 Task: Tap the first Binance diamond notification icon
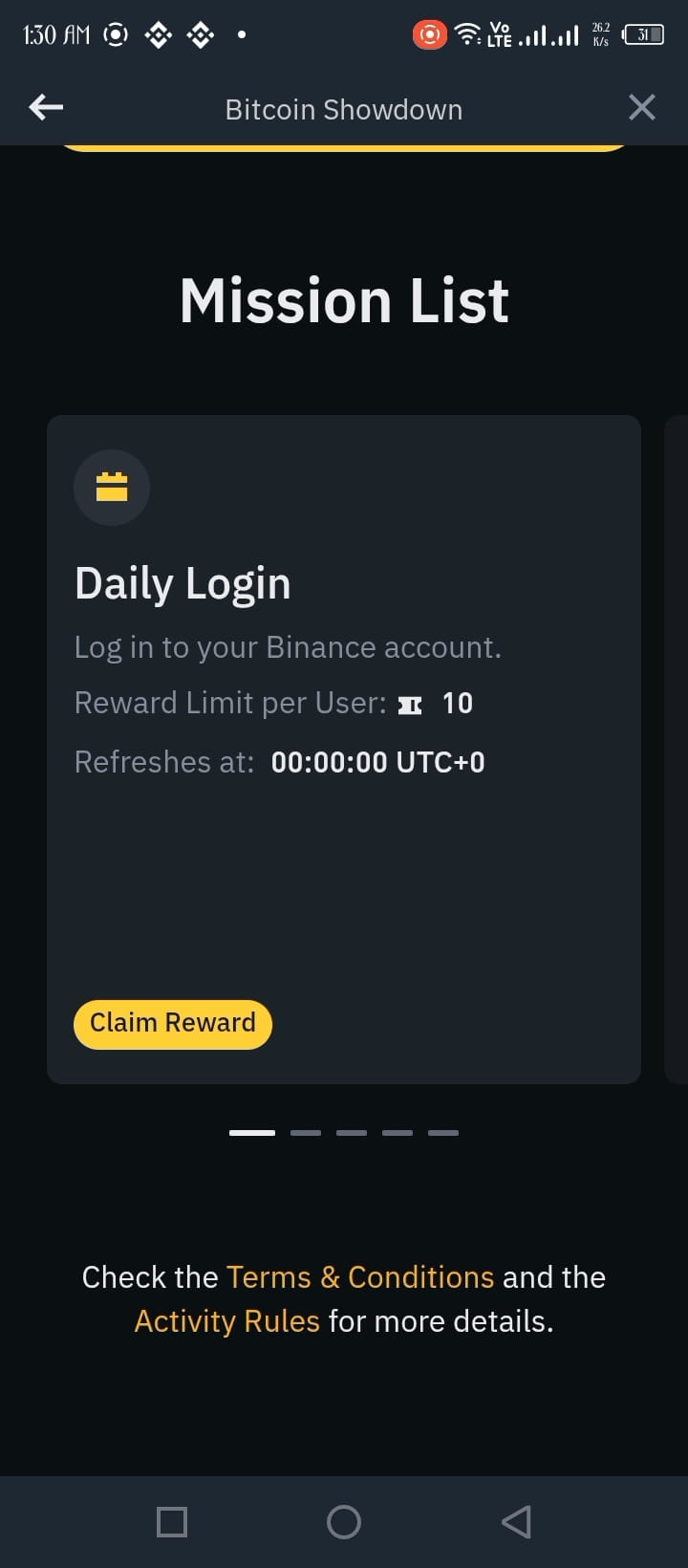click(x=157, y=34)
